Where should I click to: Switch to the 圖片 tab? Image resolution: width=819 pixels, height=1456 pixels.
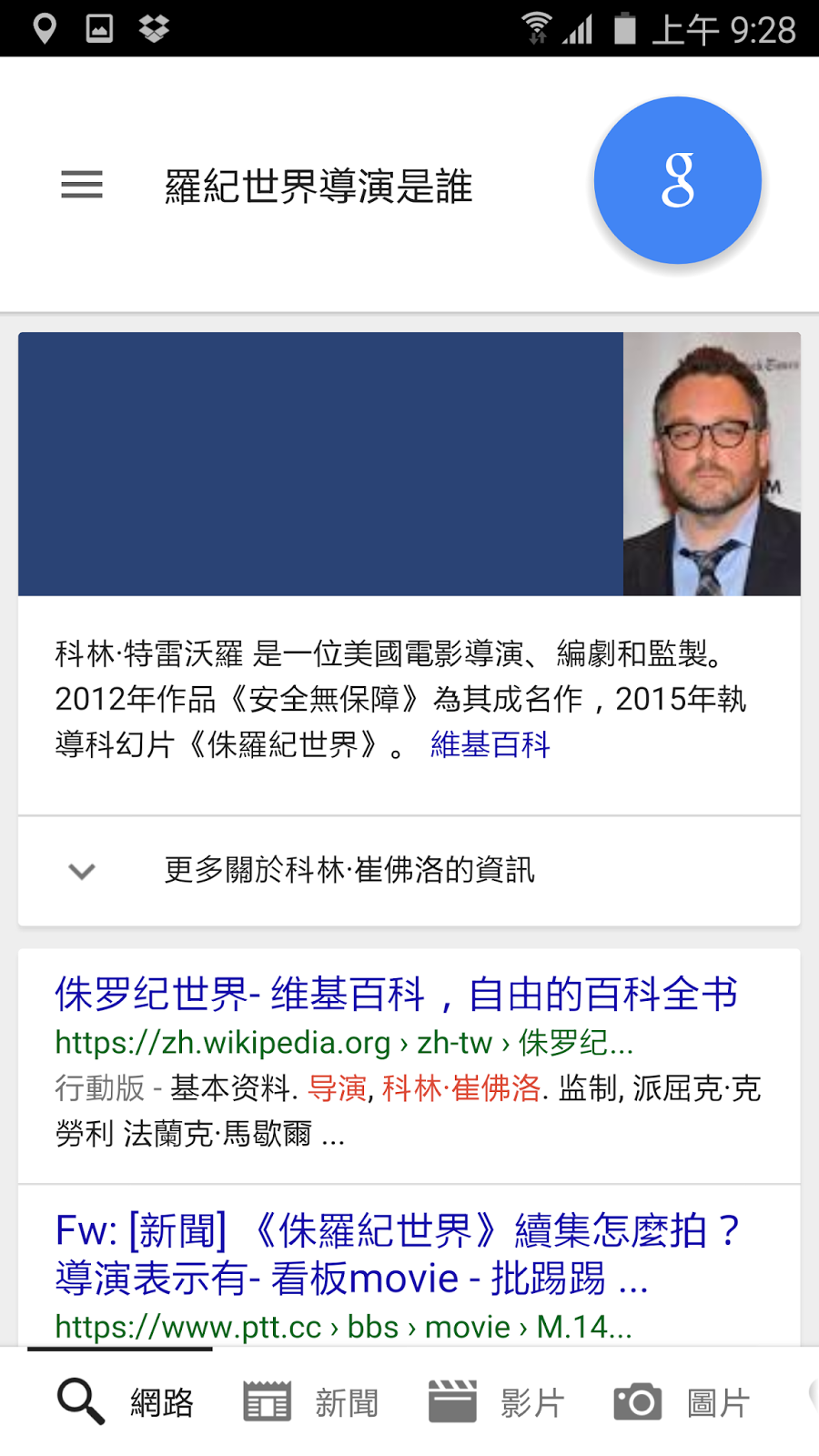point(682,1402)
